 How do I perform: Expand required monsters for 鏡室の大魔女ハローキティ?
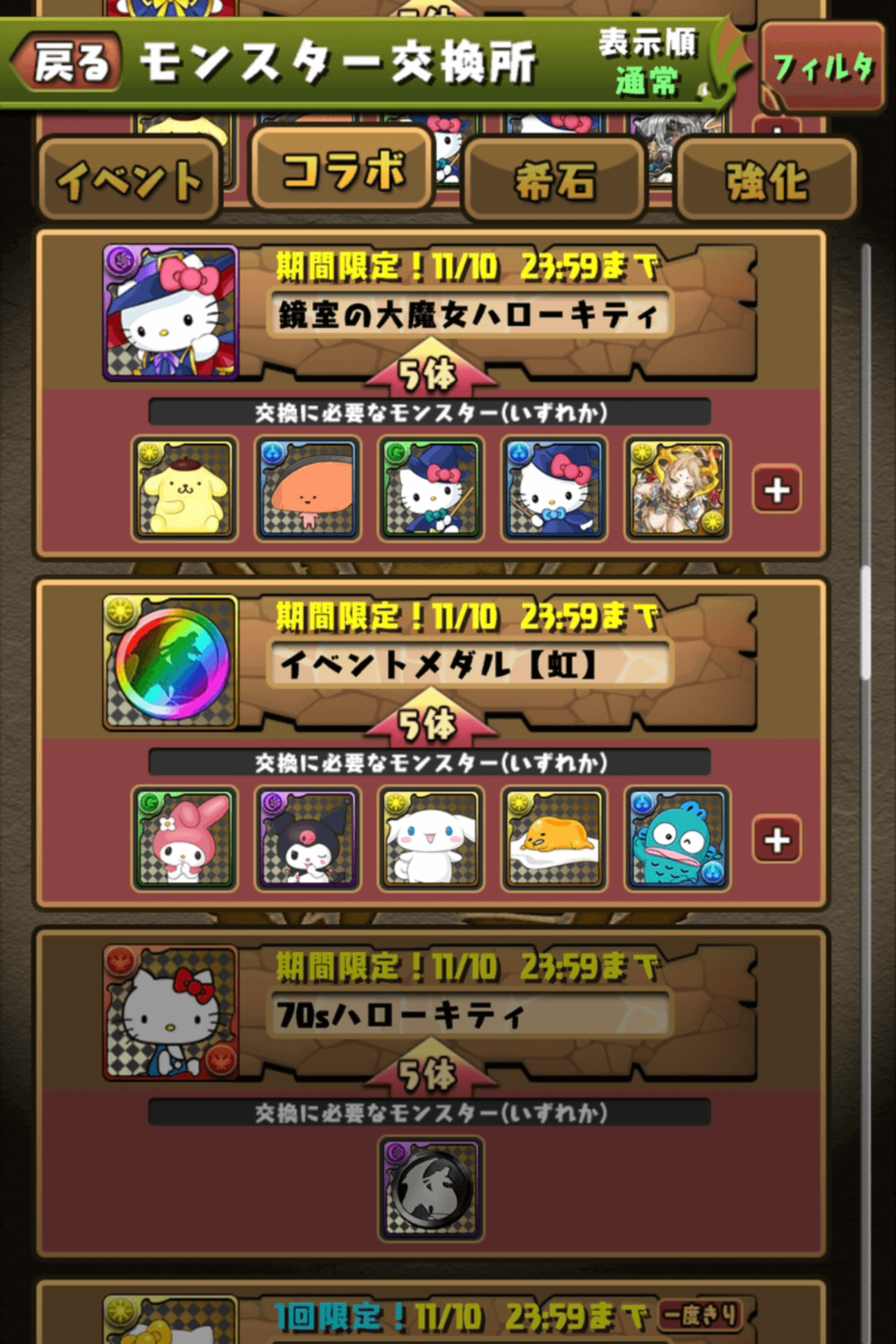click(x=776, y=489)
